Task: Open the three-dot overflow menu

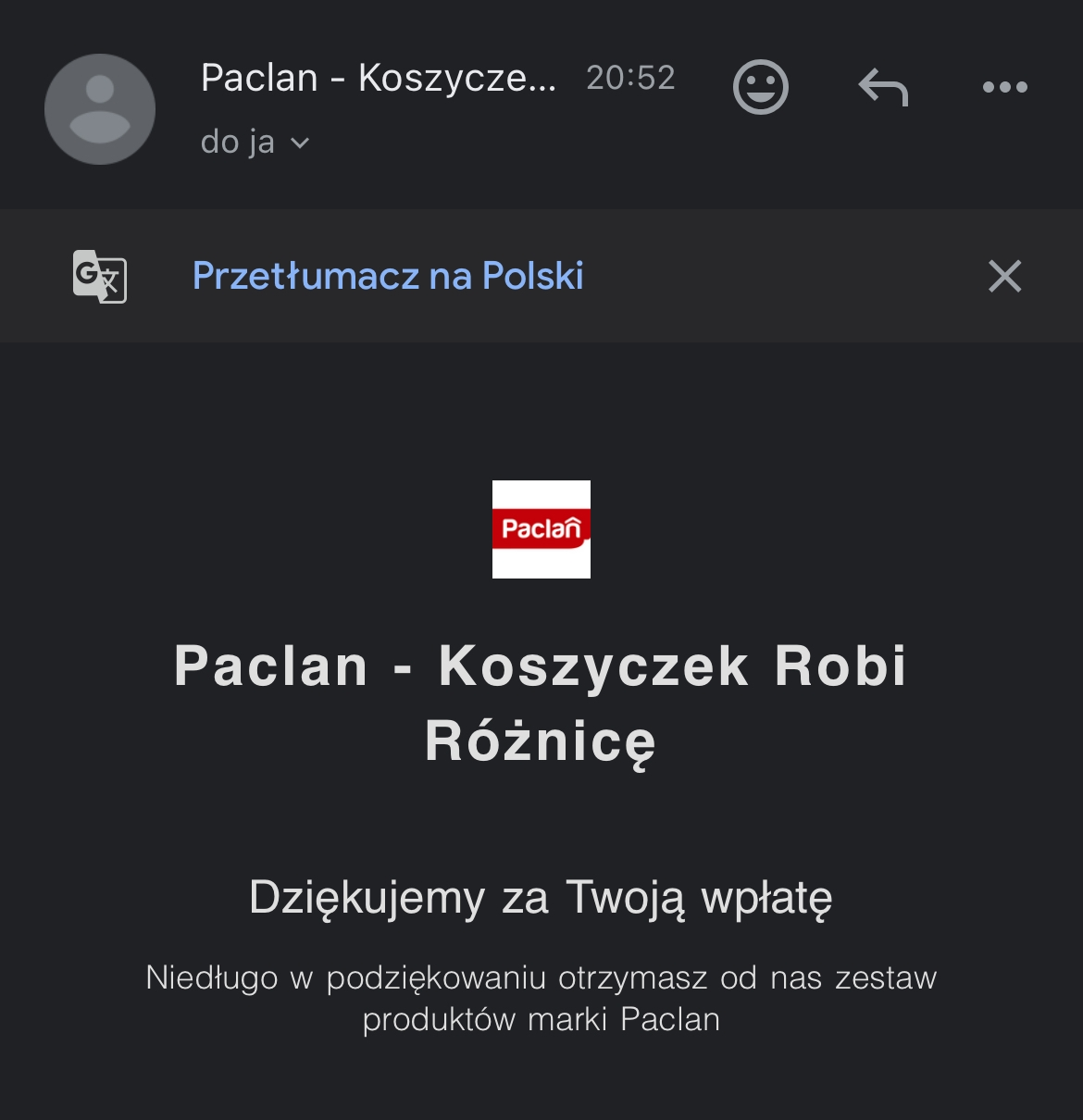Action: (1004, 88)
